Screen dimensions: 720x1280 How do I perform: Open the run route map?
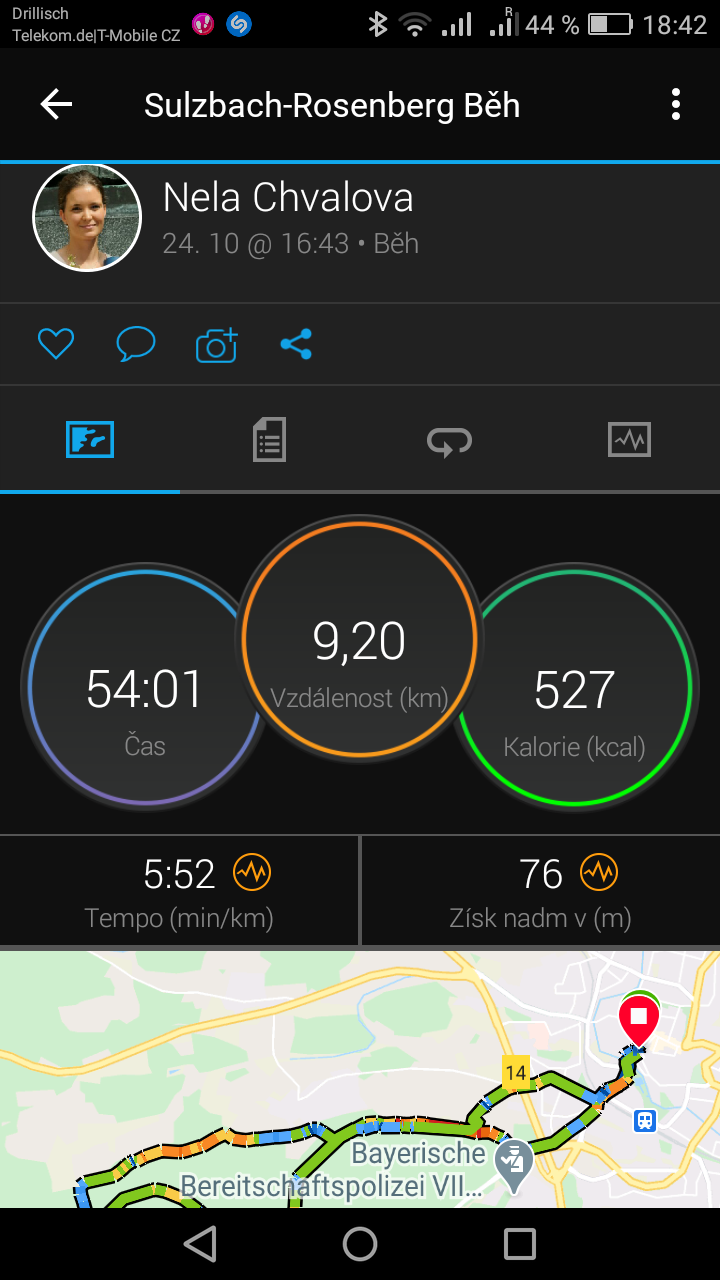pos(360,1080)
